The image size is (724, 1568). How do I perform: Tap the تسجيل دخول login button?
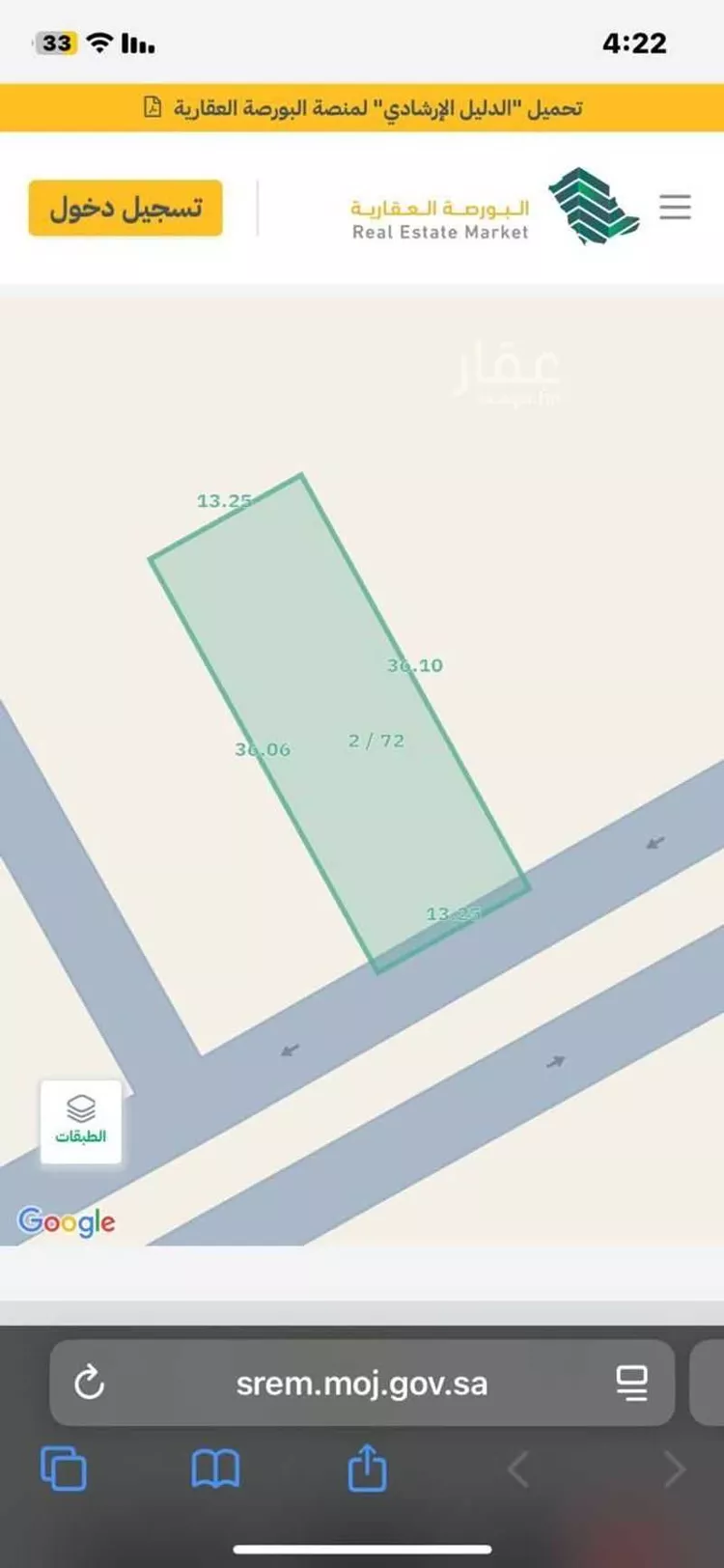tap(125, 208)
